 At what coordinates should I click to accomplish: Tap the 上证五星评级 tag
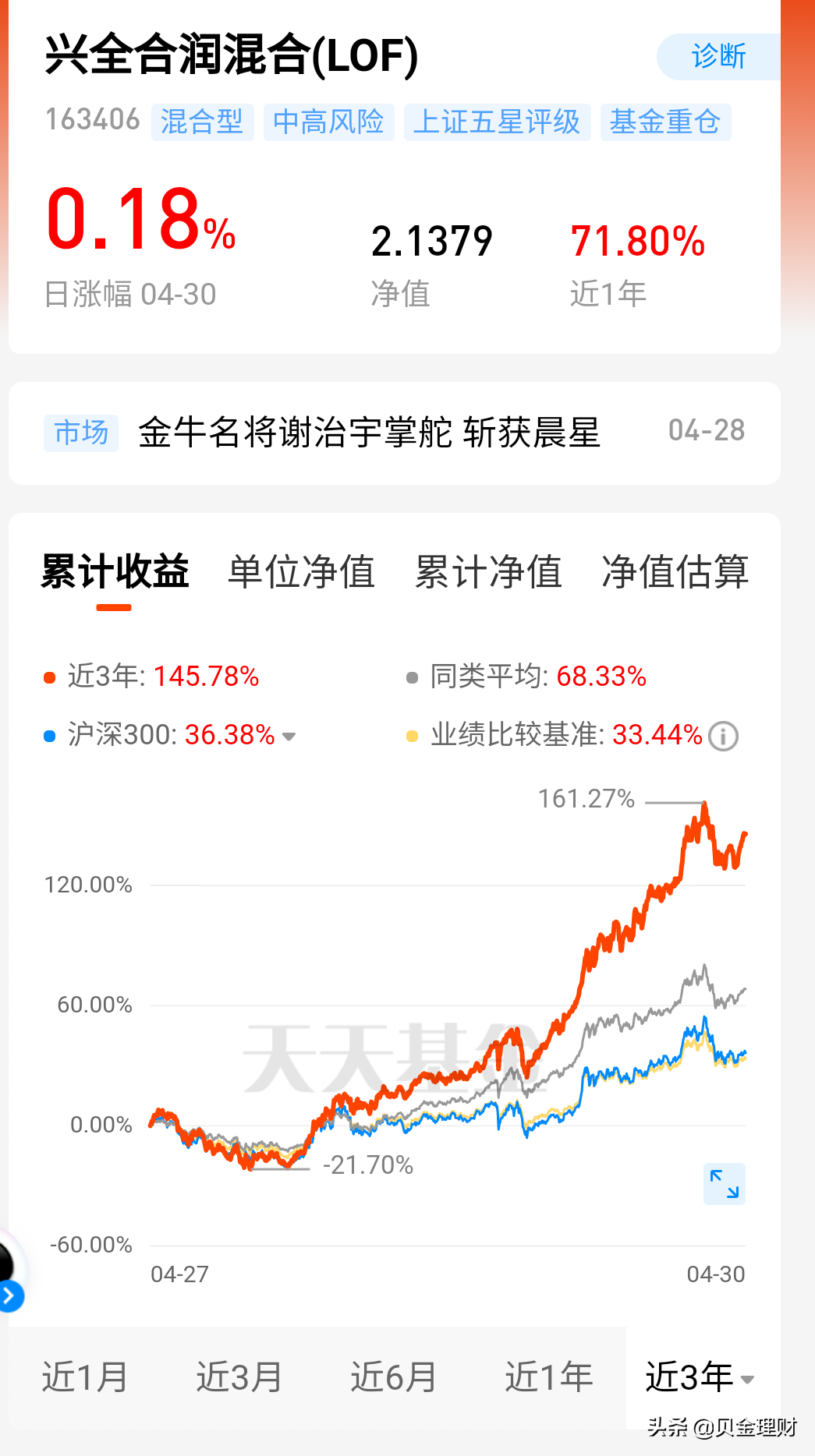click(496, 122)
